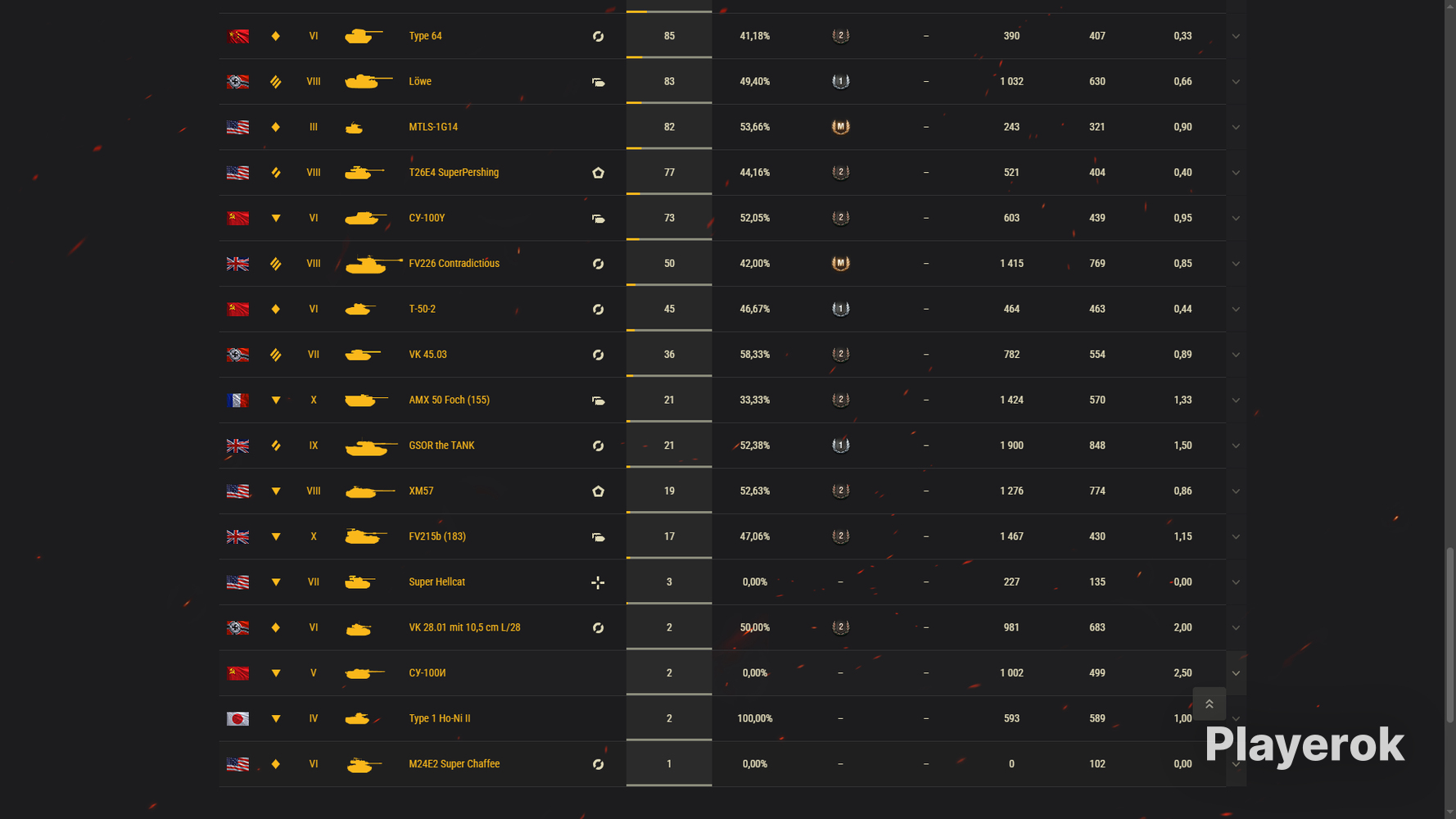Viewport: 1456px width, 819px height.
Task: Open the M24E2 Super Chaffee entry
Action: point(454,764)
